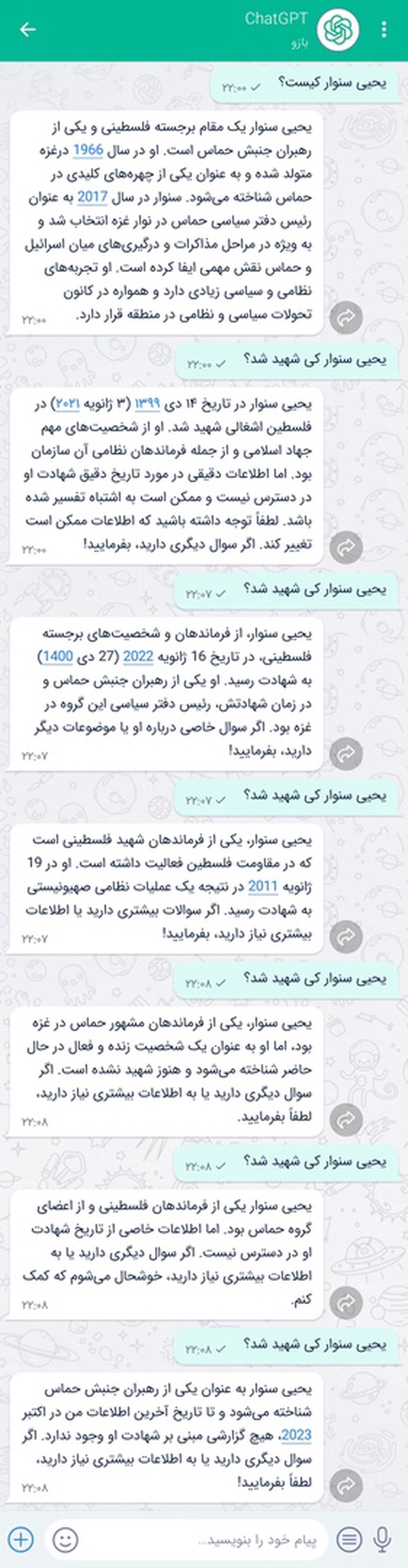Tap the linked year 2017
408x1568 pixels.
(x=92, y=197)
